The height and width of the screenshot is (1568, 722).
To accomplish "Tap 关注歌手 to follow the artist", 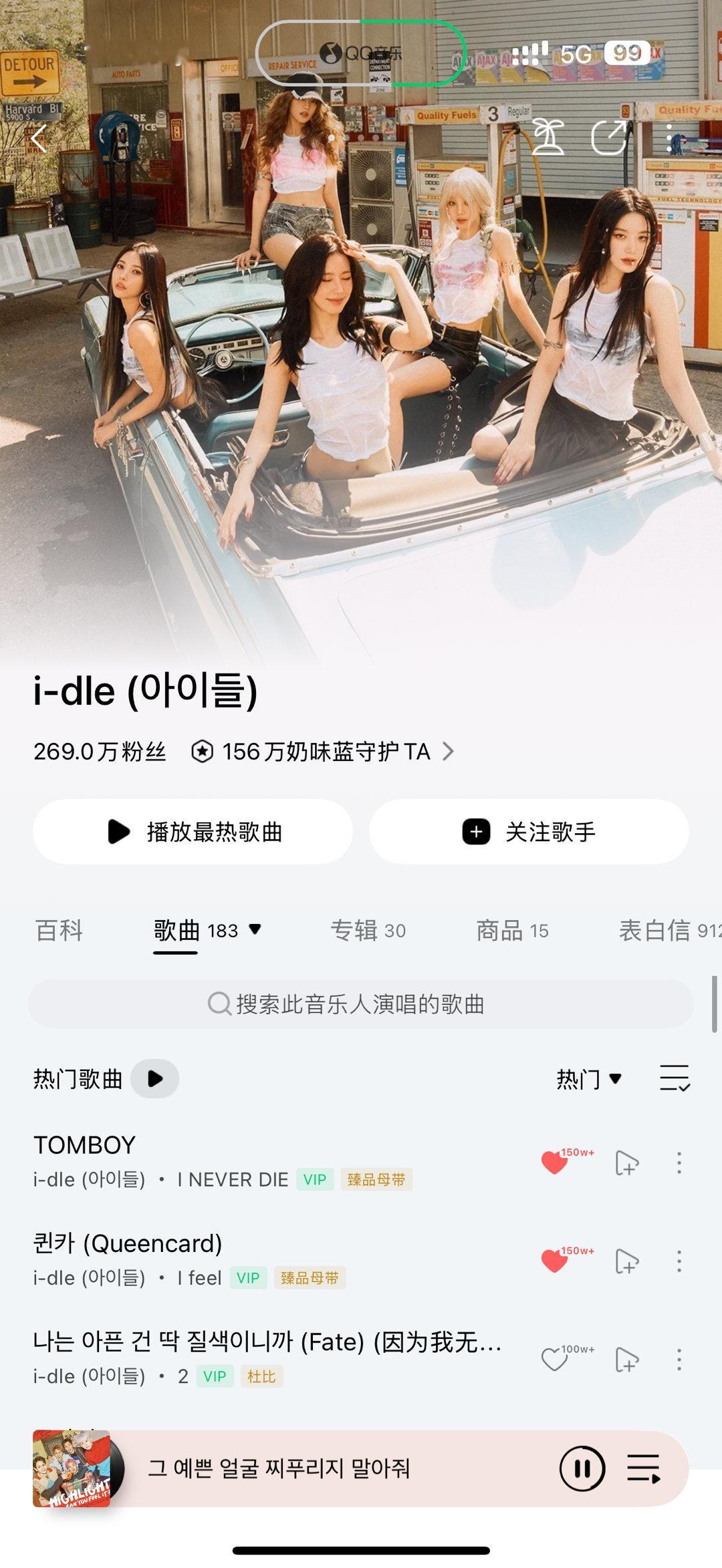I will click(x=528, y=831).
